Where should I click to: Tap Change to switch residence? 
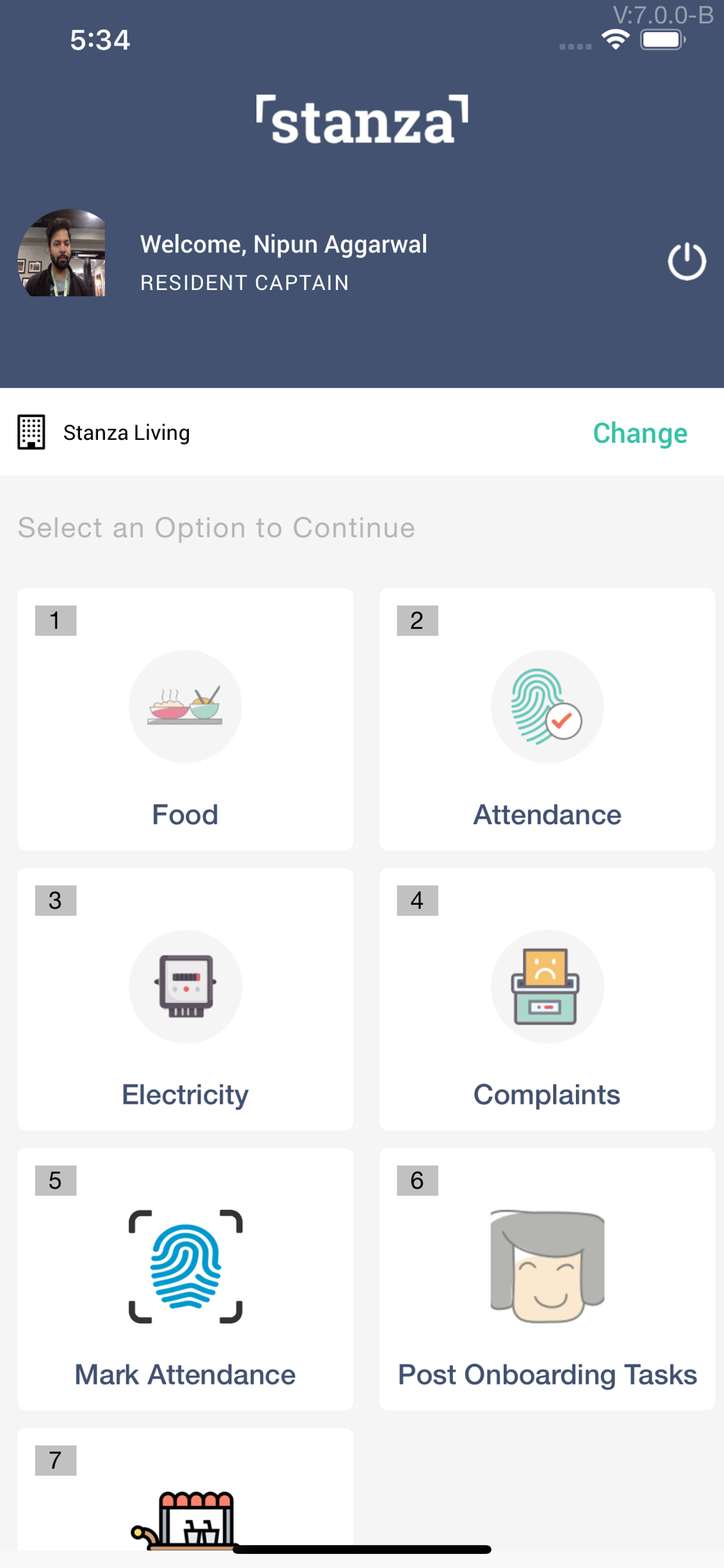(x=640, y=433)
